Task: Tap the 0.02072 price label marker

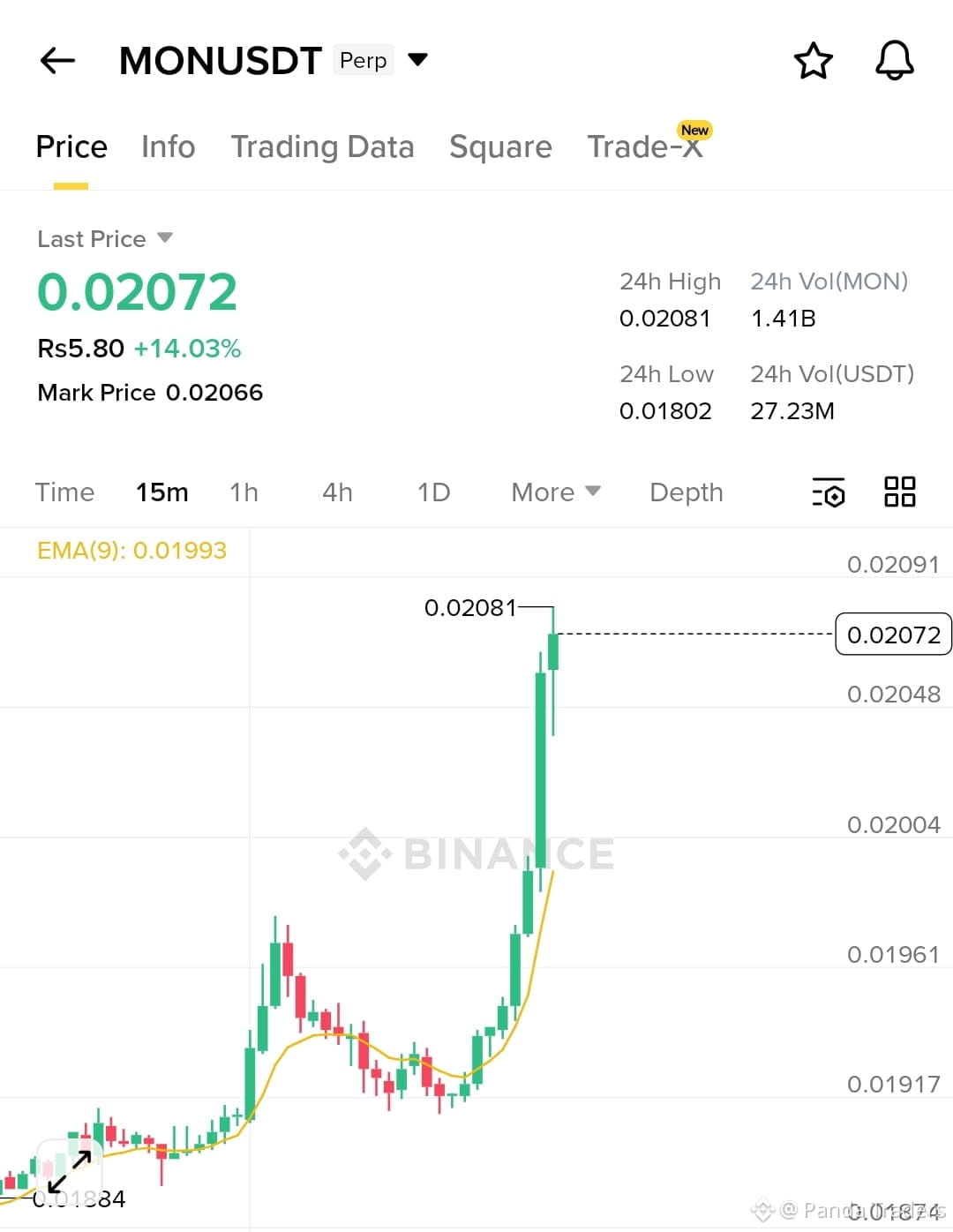Action: click(x=893, y=634)
